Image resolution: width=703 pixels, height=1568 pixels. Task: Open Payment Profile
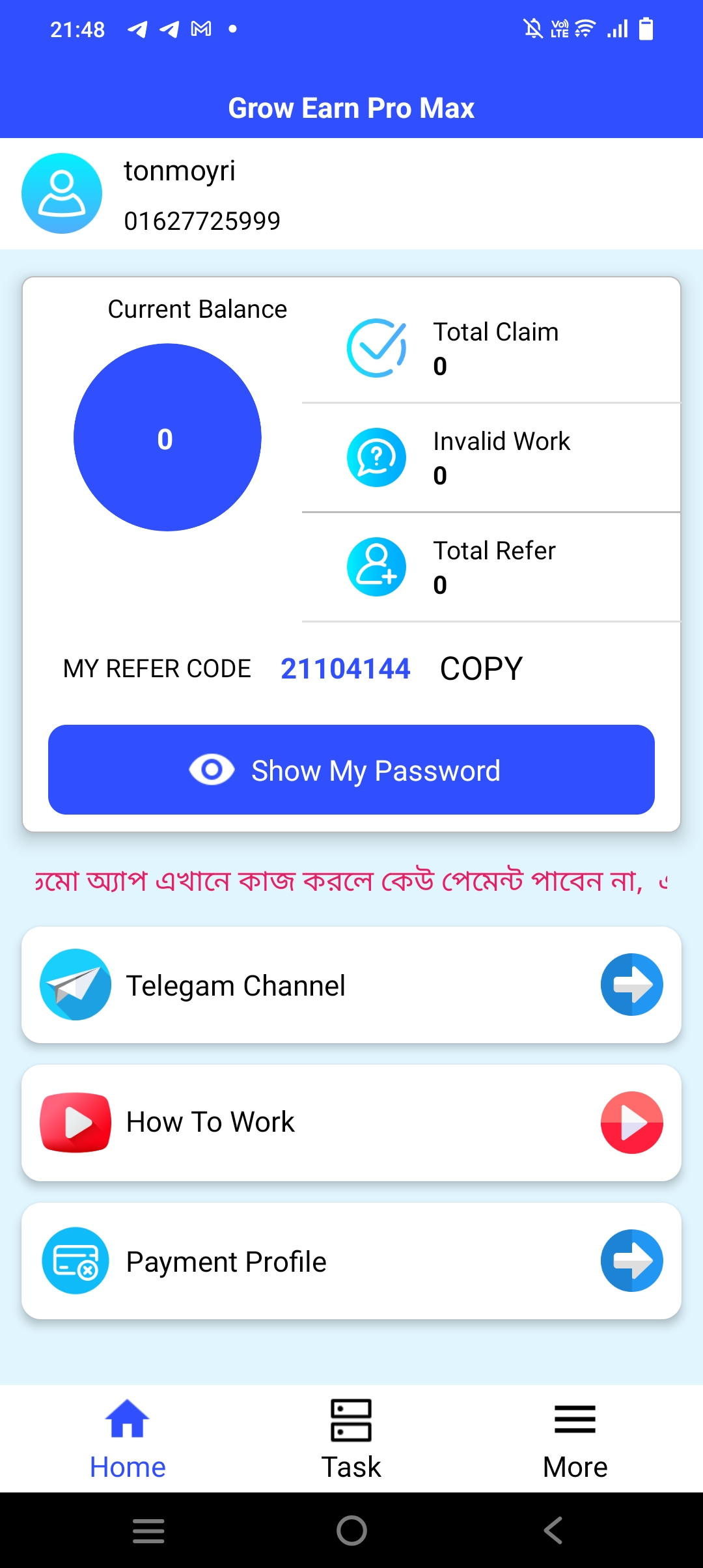[351, 1261]
